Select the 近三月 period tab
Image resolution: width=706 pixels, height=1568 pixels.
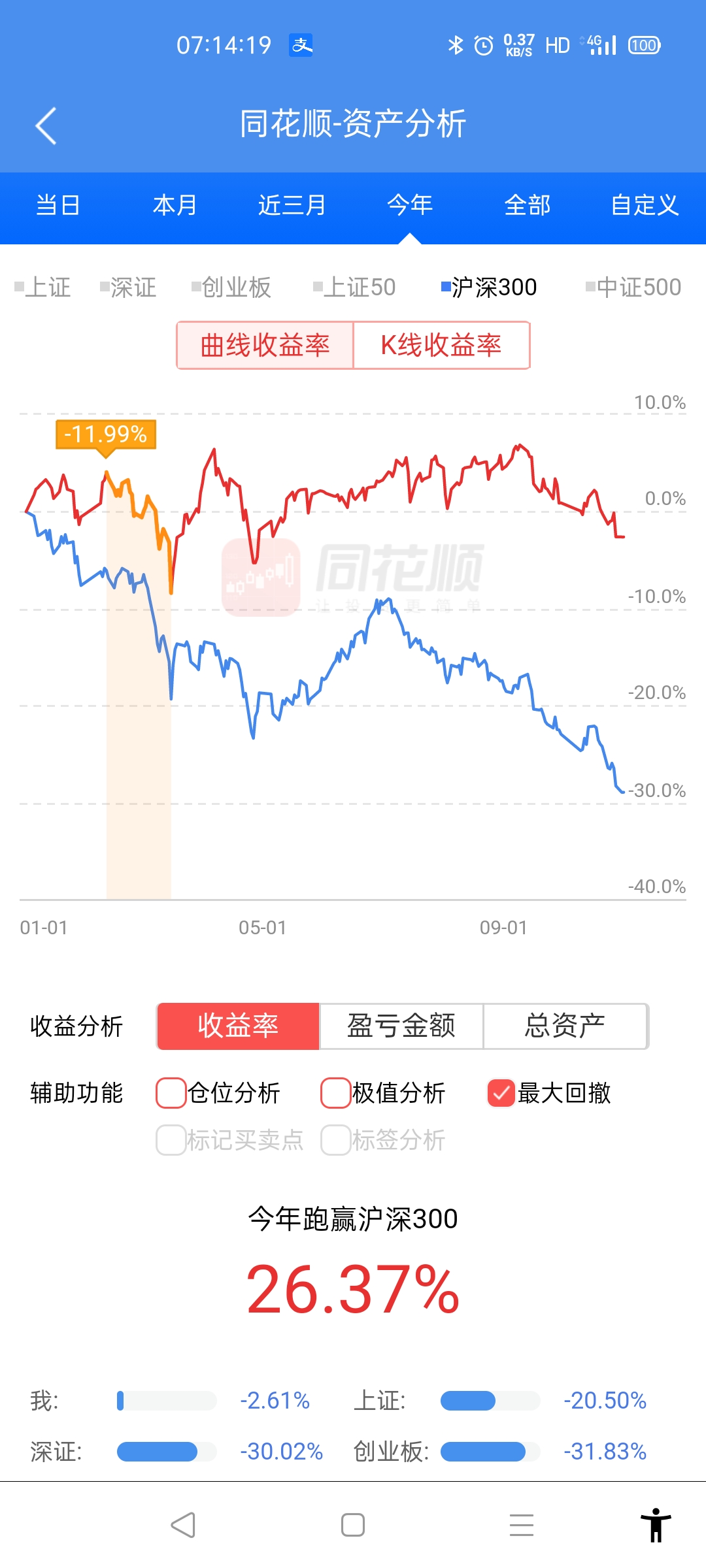[x=292, y=205]
